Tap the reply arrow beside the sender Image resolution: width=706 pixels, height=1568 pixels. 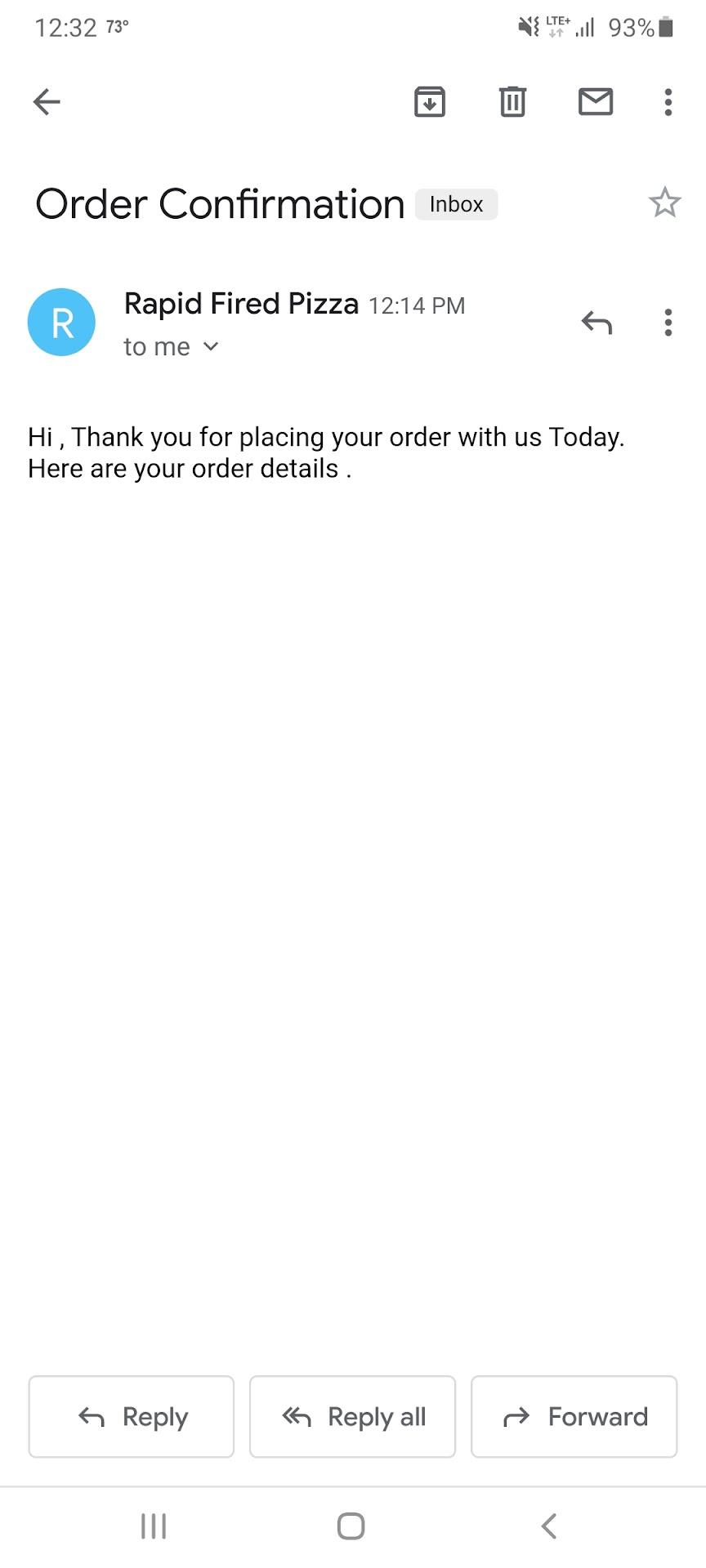pyautogui.click(x=597, y=323)
